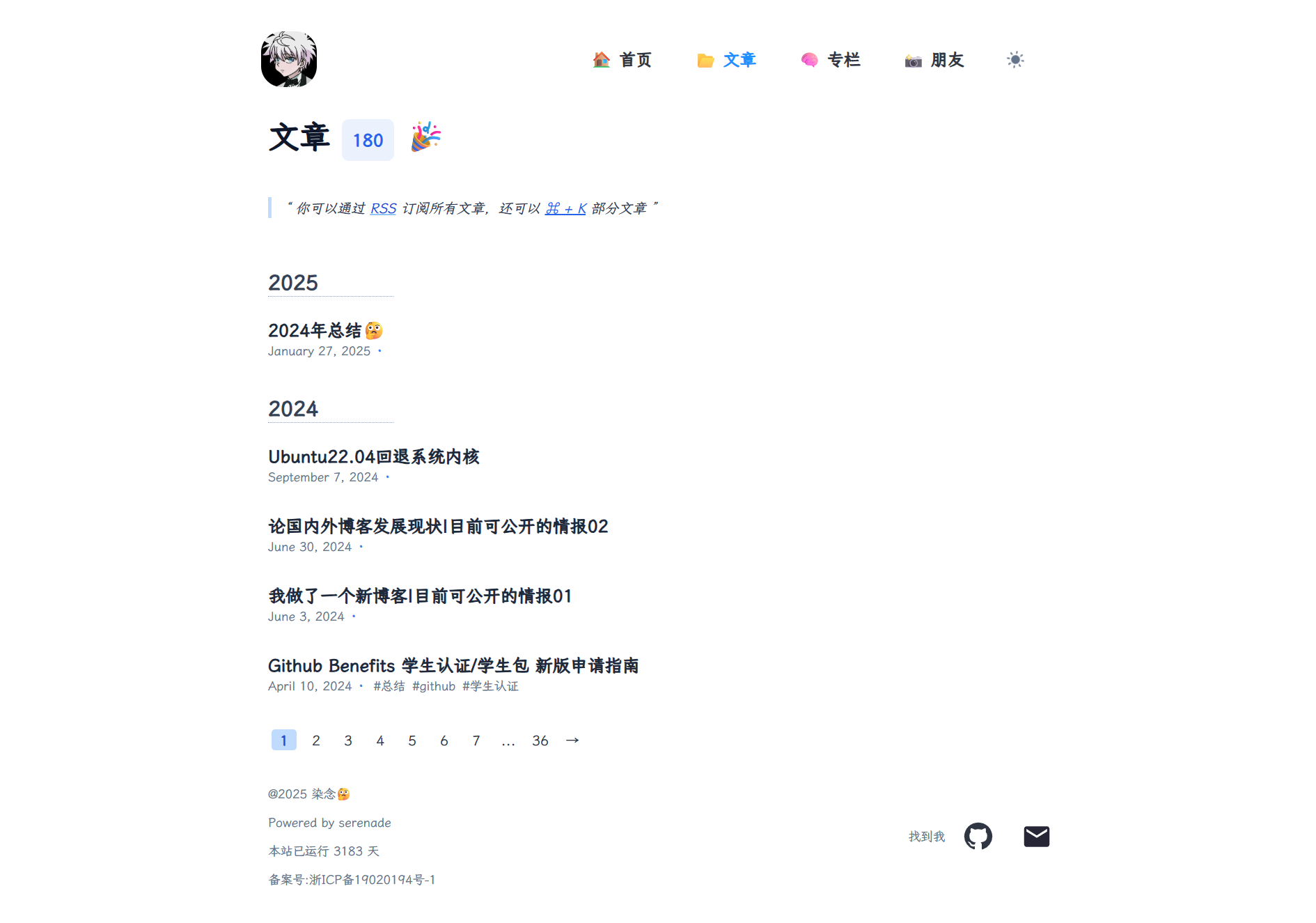Send an email via mail icon
This screenshot has width=1316, height=923.
1036,836
